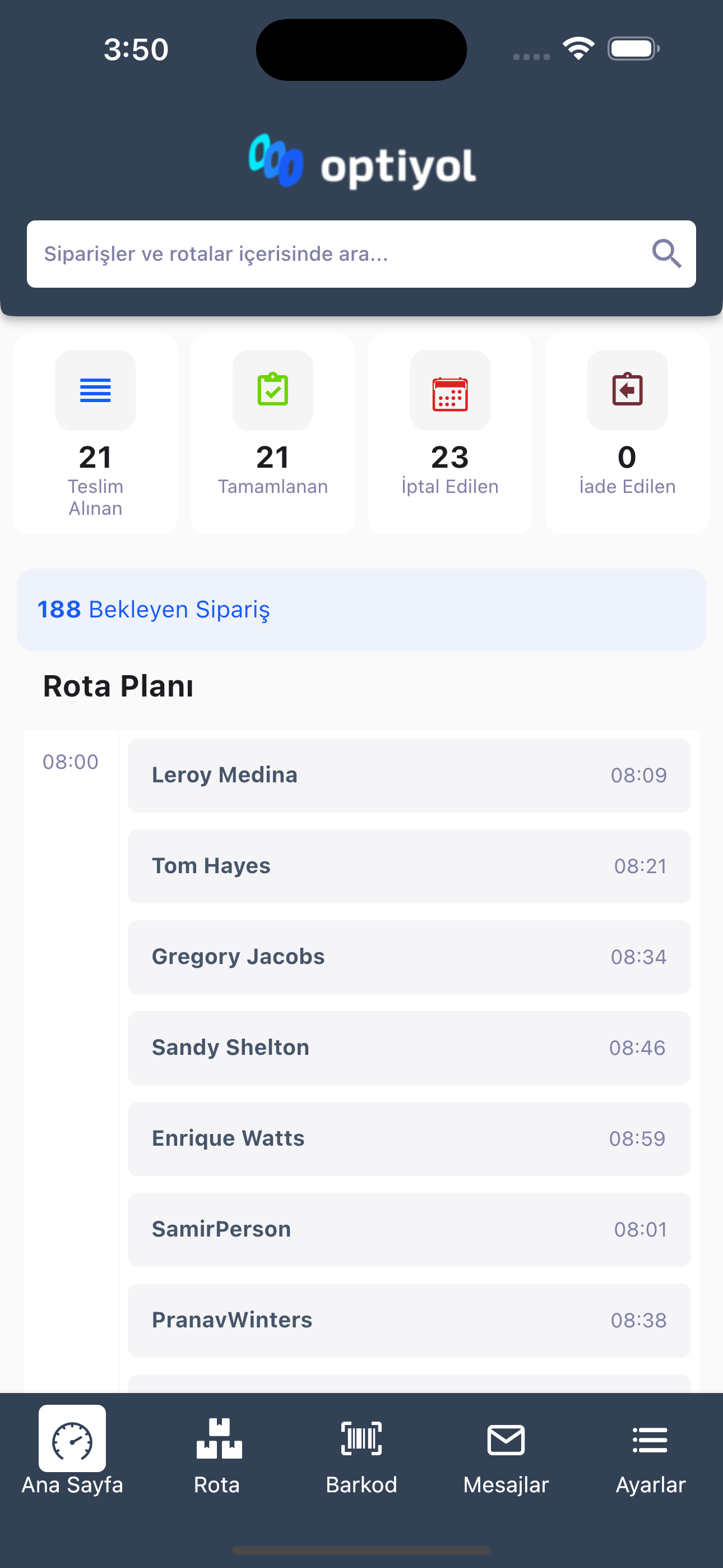Open the Tamamlanan orders card
Viewport: 723px width, 1568px height.
272,433
